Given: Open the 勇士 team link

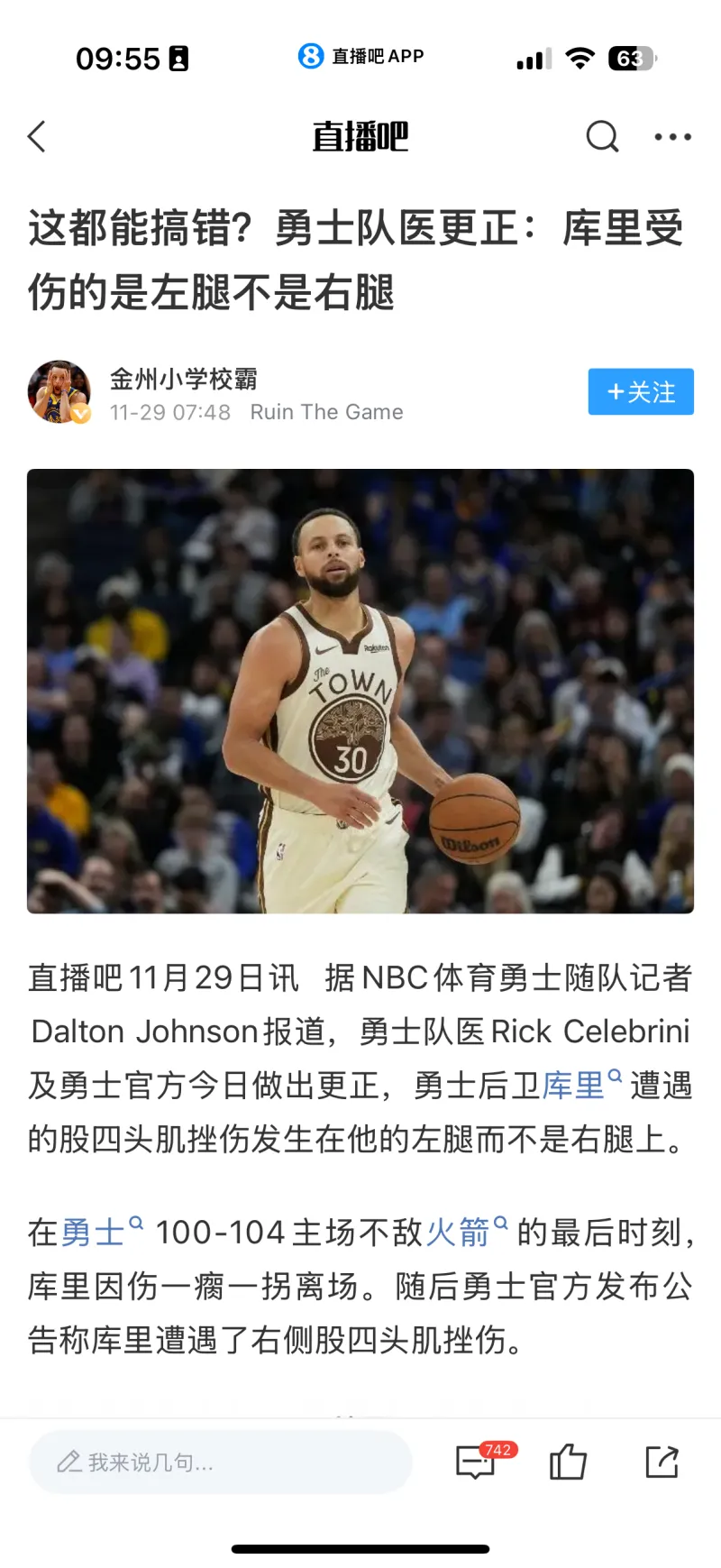Looking at the screenshot, I should coord(93,1232).
